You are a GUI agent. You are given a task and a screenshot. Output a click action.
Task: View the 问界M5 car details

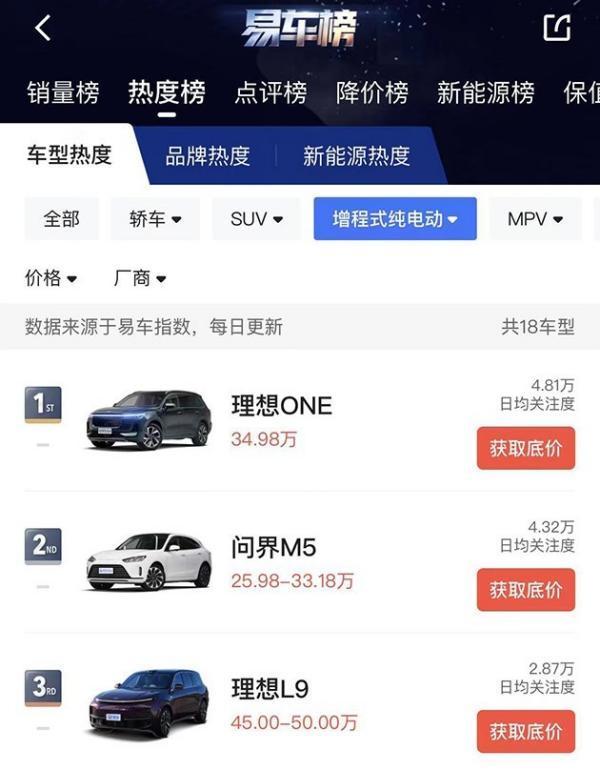pos(273,548)
